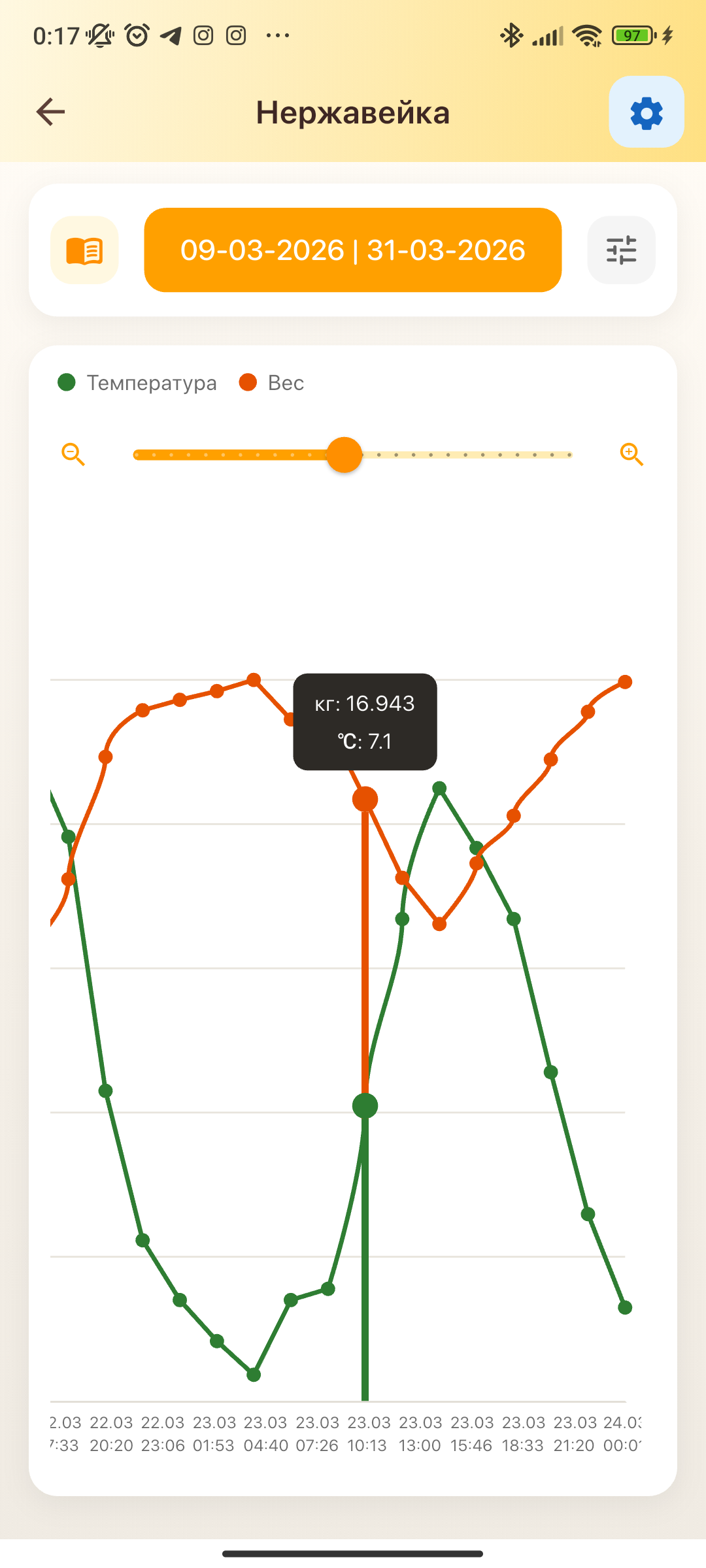Tap the orange zoom slider handle
The width and height of the screenshot is (706, 1568).
tap(345, 455)
